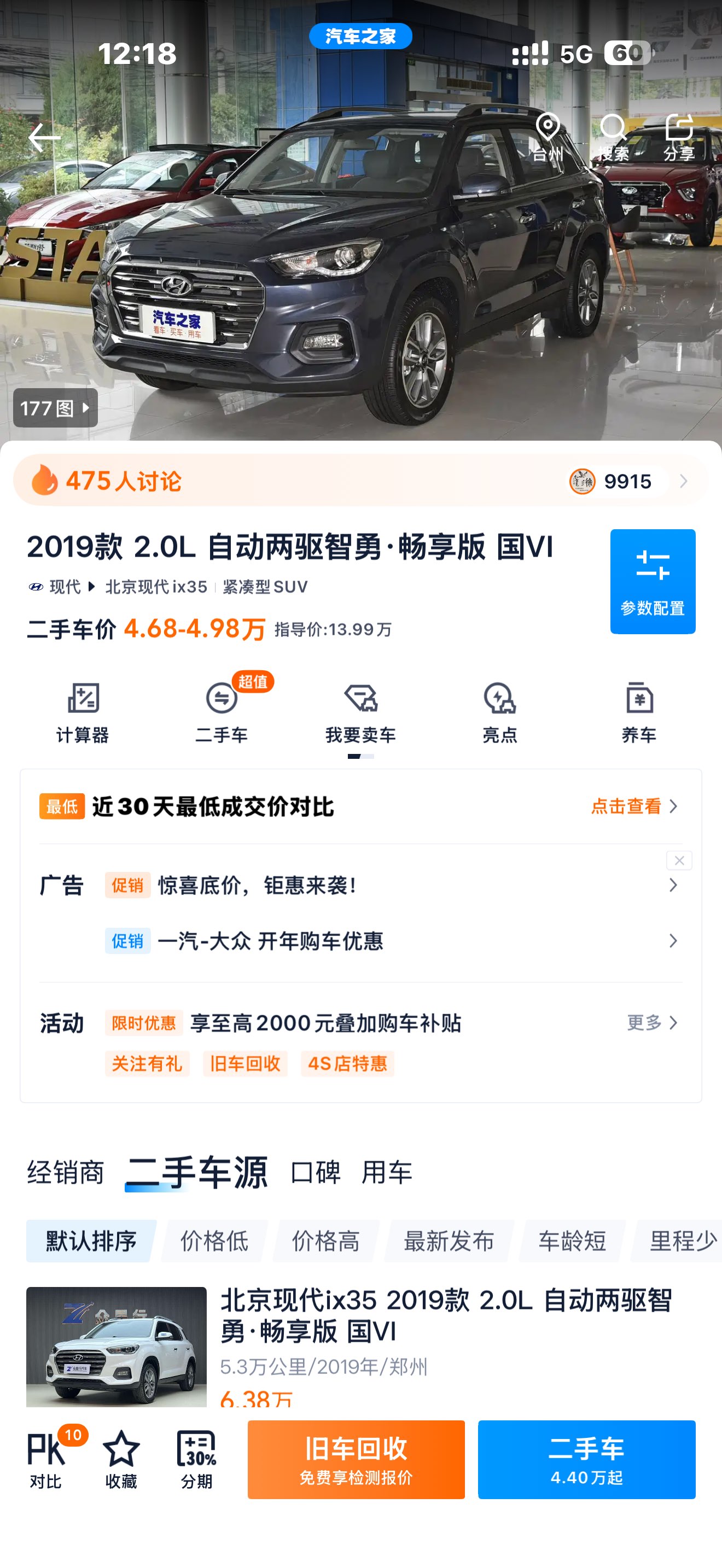722x1568 pixels.
Task: Tap 旧车回收 免费享检测报价 button
Action: 356,1459
